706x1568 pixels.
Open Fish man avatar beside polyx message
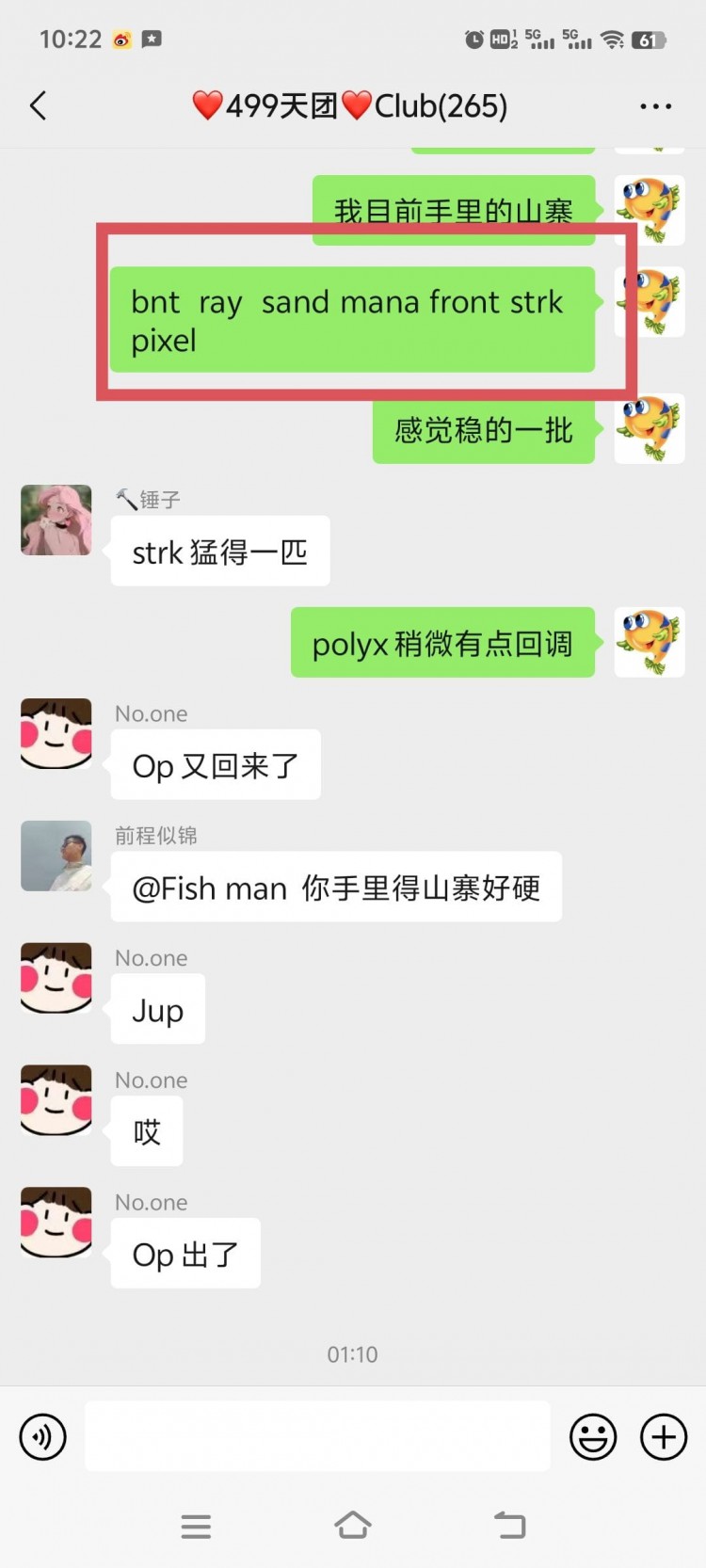pyautogui.click(x=650, y=643)
